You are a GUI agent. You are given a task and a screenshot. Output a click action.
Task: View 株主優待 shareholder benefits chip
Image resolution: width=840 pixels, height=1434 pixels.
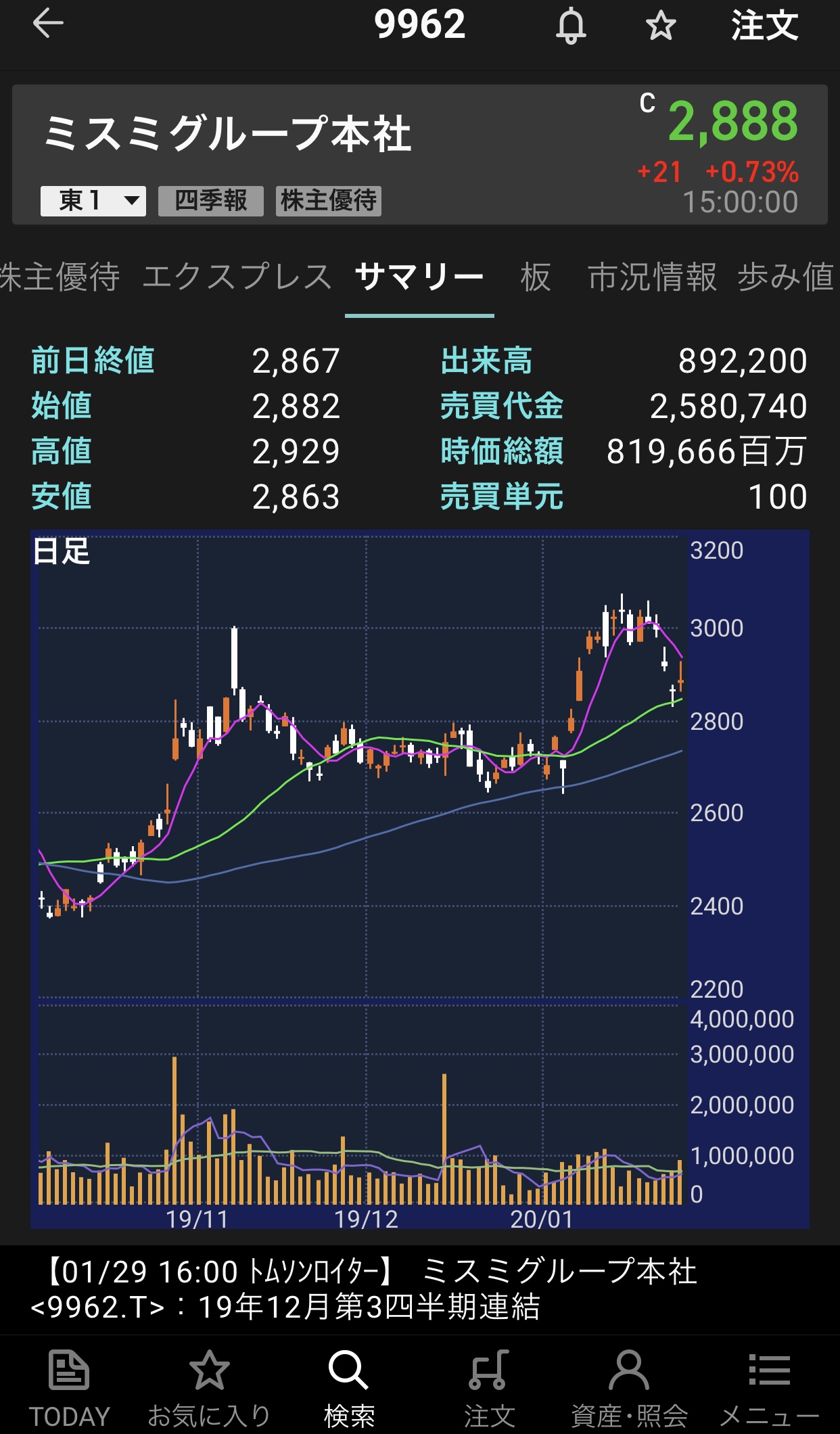click(329, 201)
